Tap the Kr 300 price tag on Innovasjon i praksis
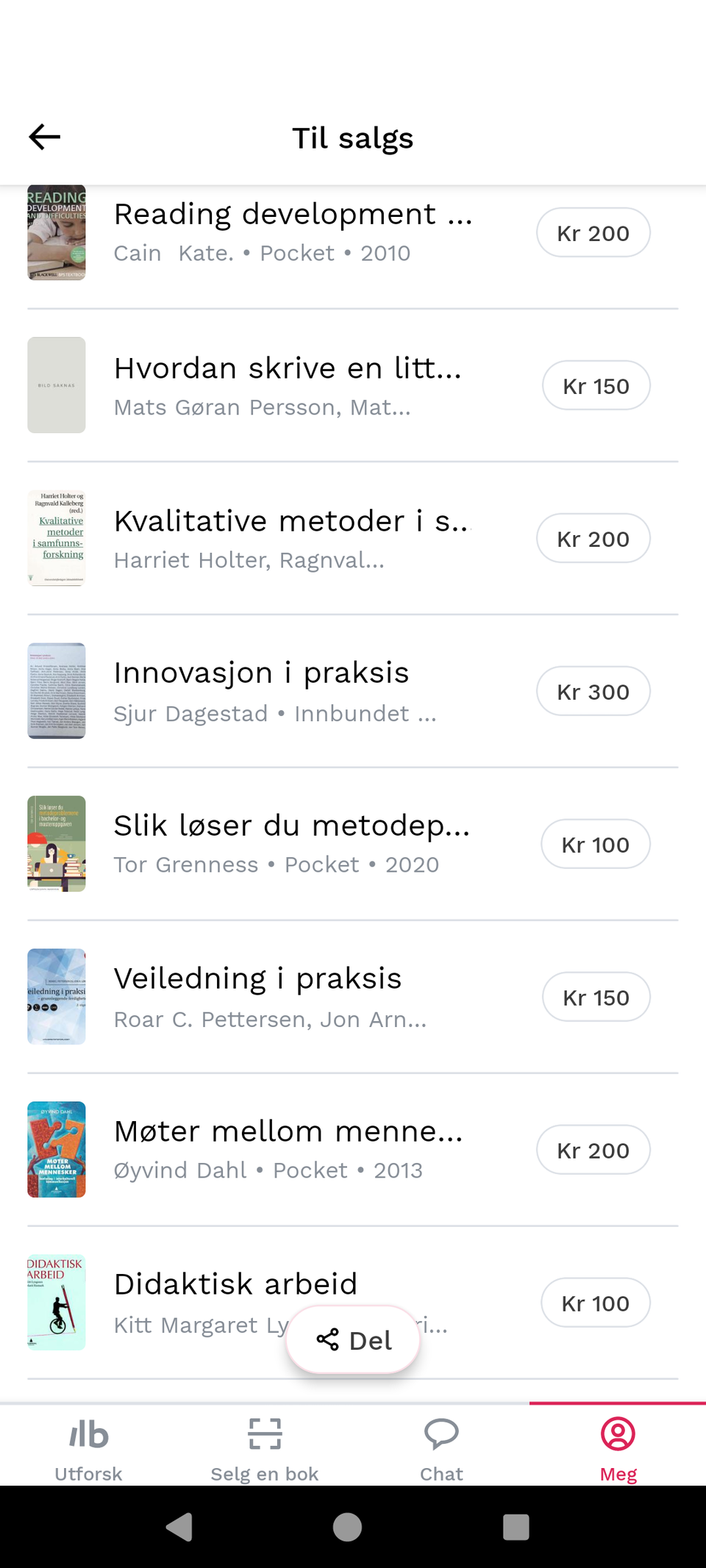 [593, 690]
